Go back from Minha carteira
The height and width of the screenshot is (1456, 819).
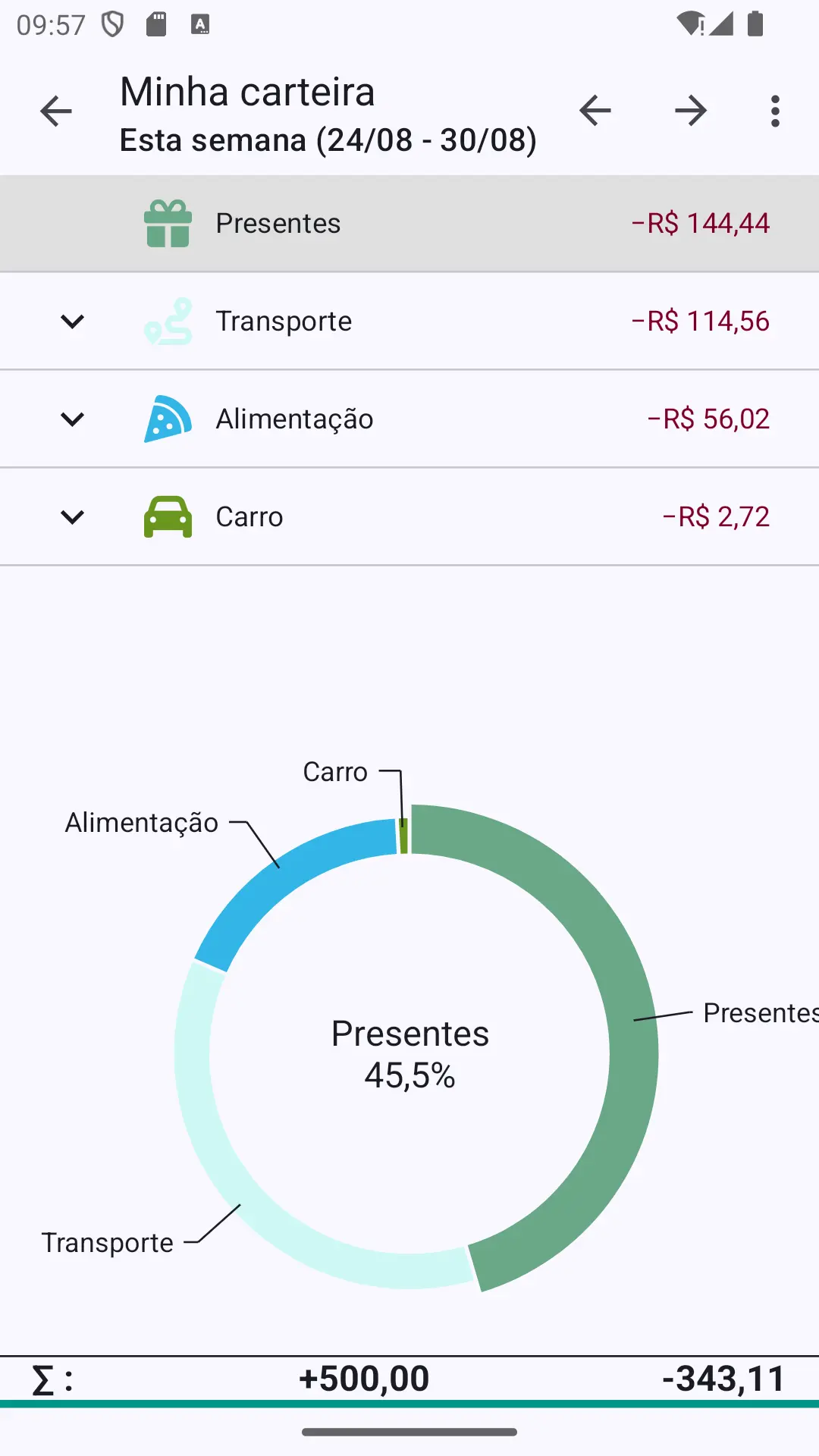click(x=56, y=111)
